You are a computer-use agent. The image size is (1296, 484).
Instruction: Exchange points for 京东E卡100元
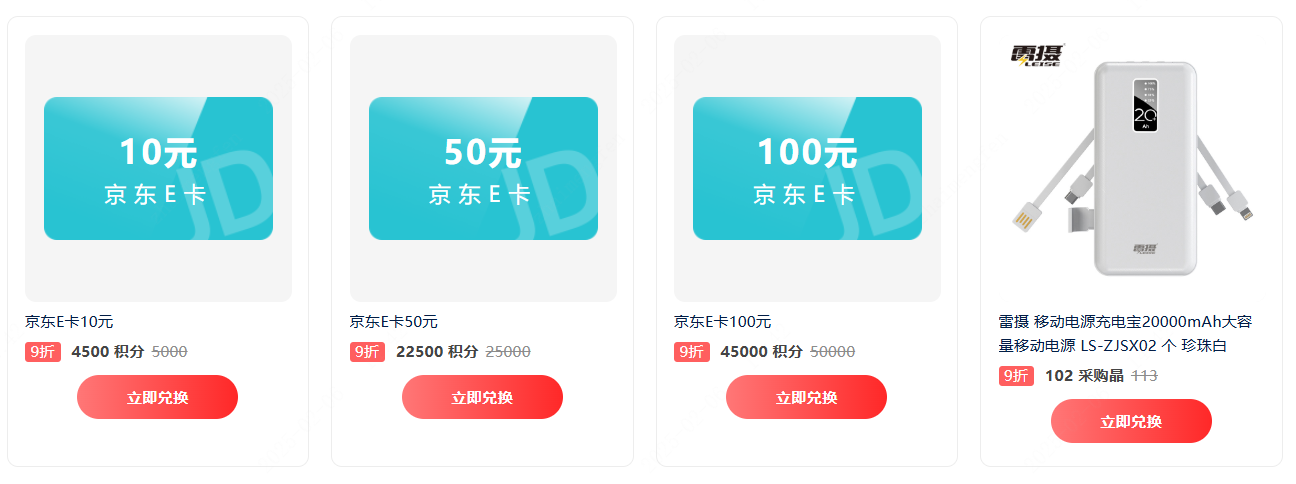806,397
